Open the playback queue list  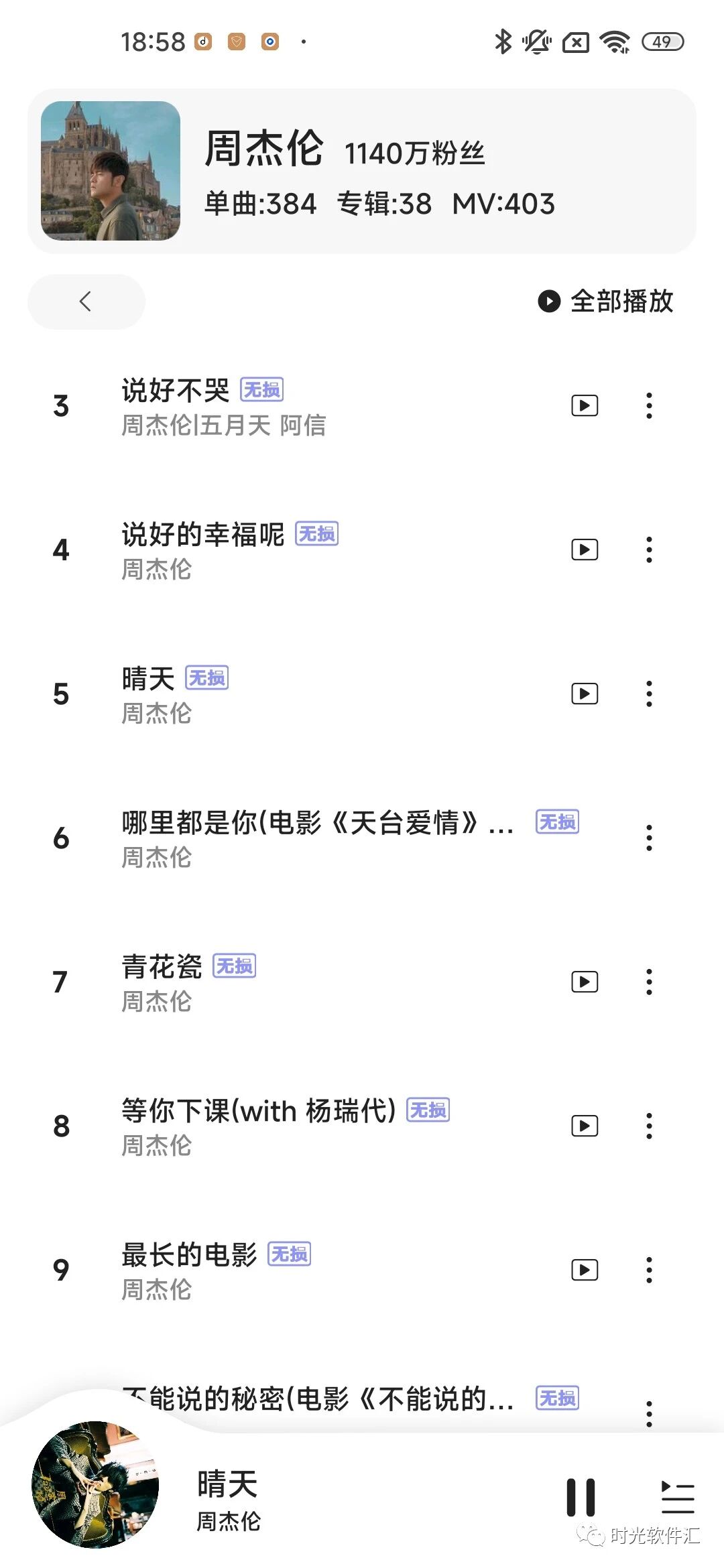point(677,1497)
